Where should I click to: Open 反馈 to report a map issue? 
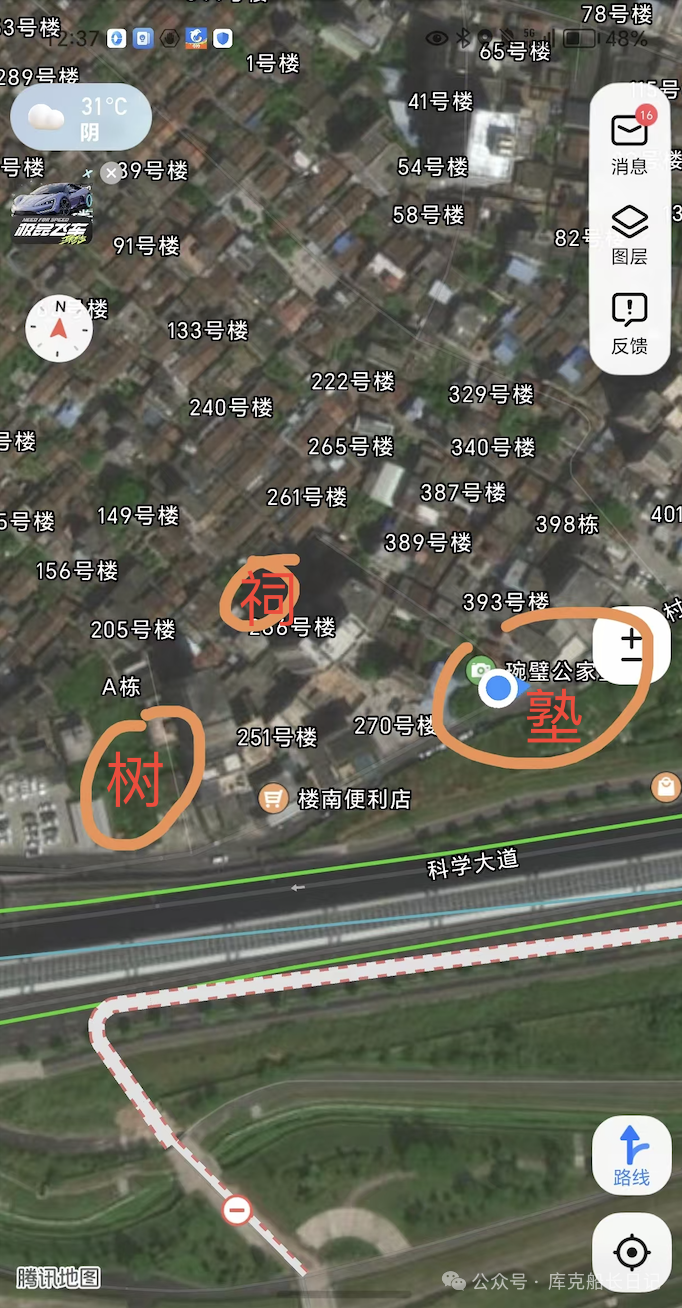tap(630, 322)
